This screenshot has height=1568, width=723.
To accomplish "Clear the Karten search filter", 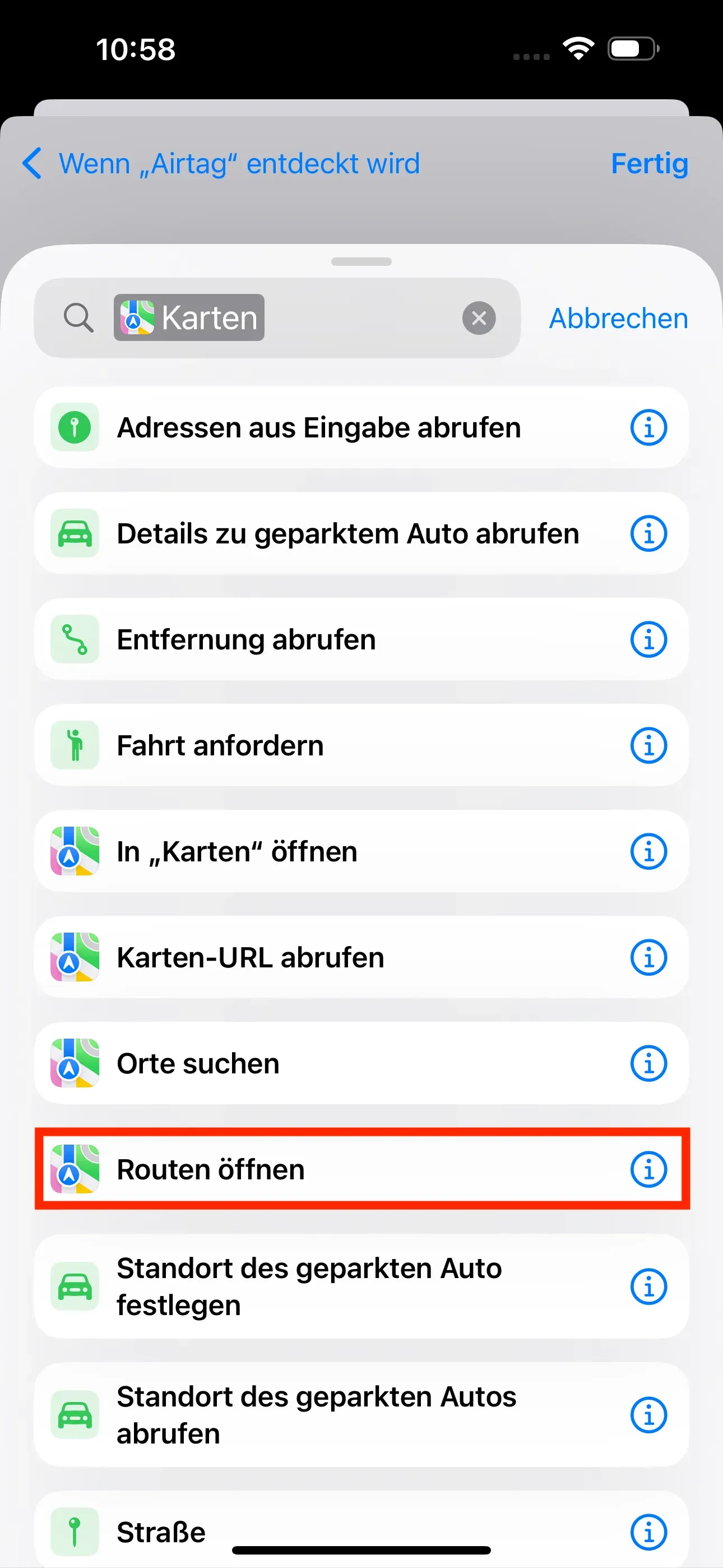I will pyautogui.click(x=479, y=318).
